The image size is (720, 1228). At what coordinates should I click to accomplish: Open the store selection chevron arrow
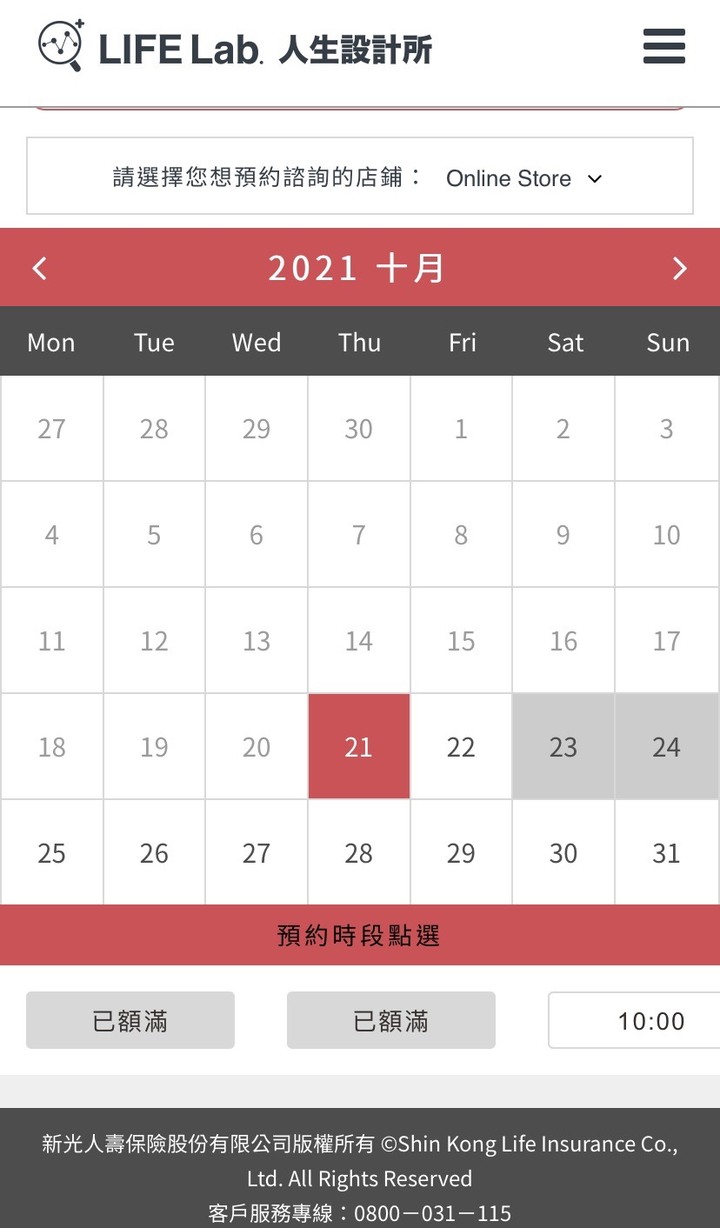[594, 180]
